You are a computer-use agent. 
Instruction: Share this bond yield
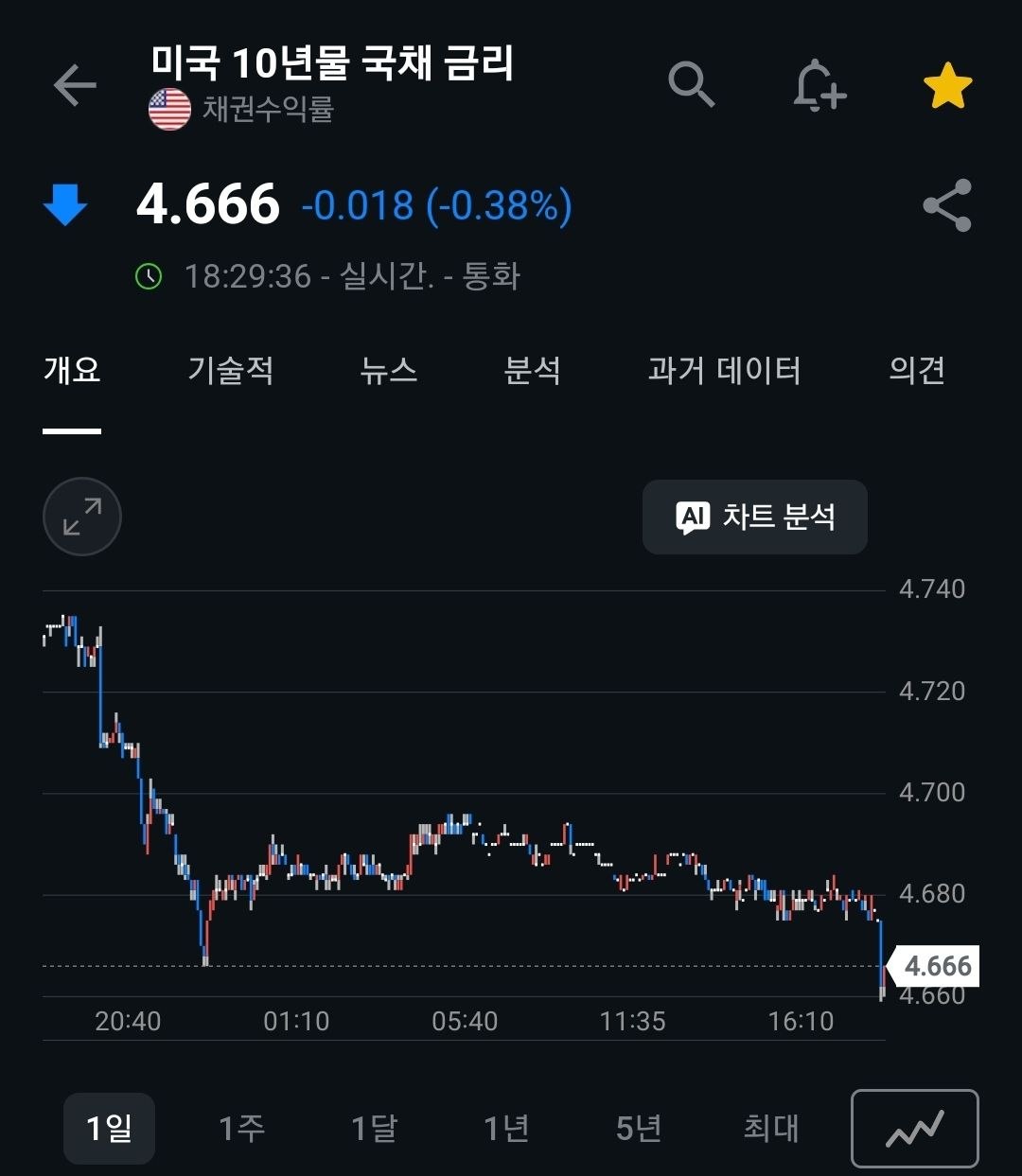(947, 205)
